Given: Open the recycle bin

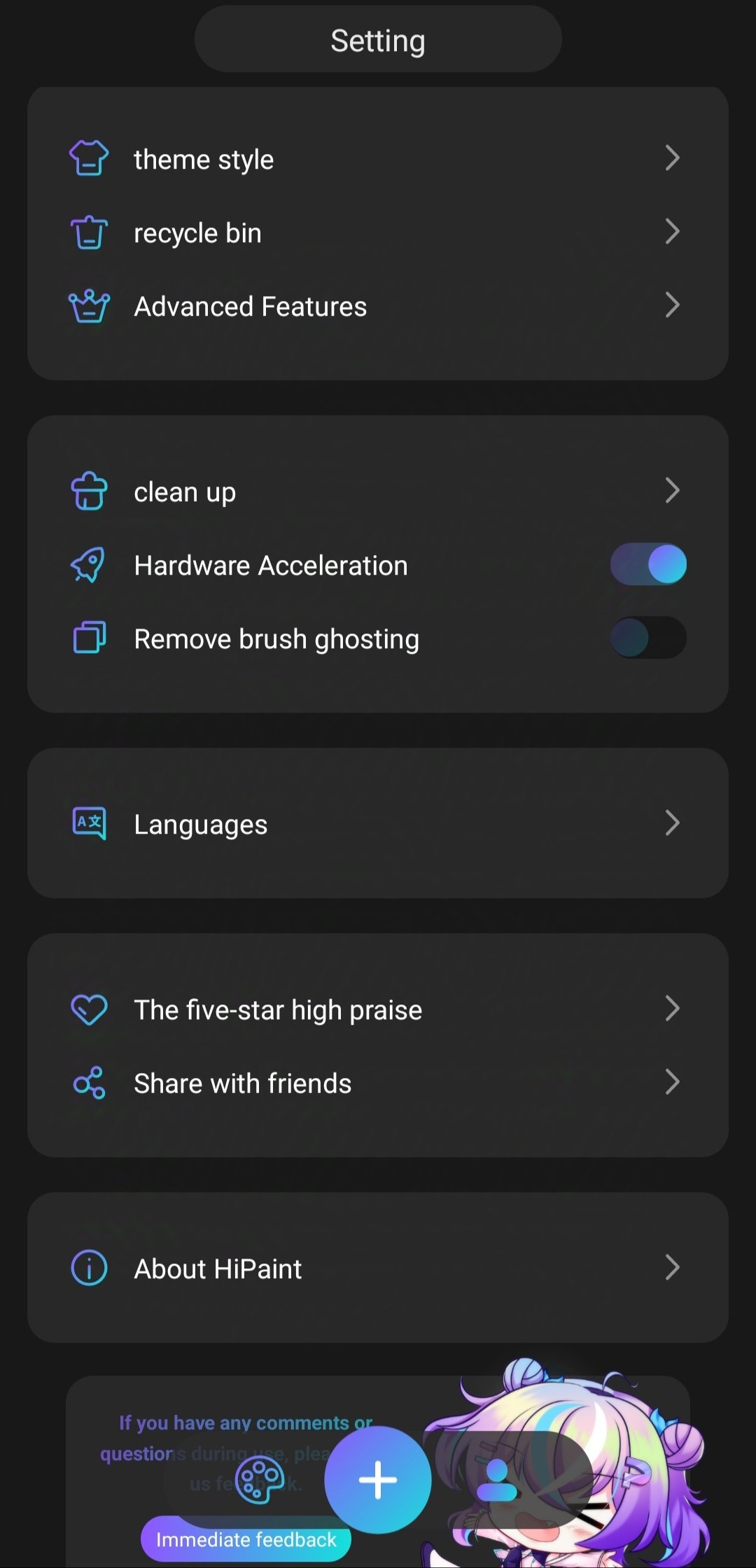Looking at the screenshot, I should 378,232.
